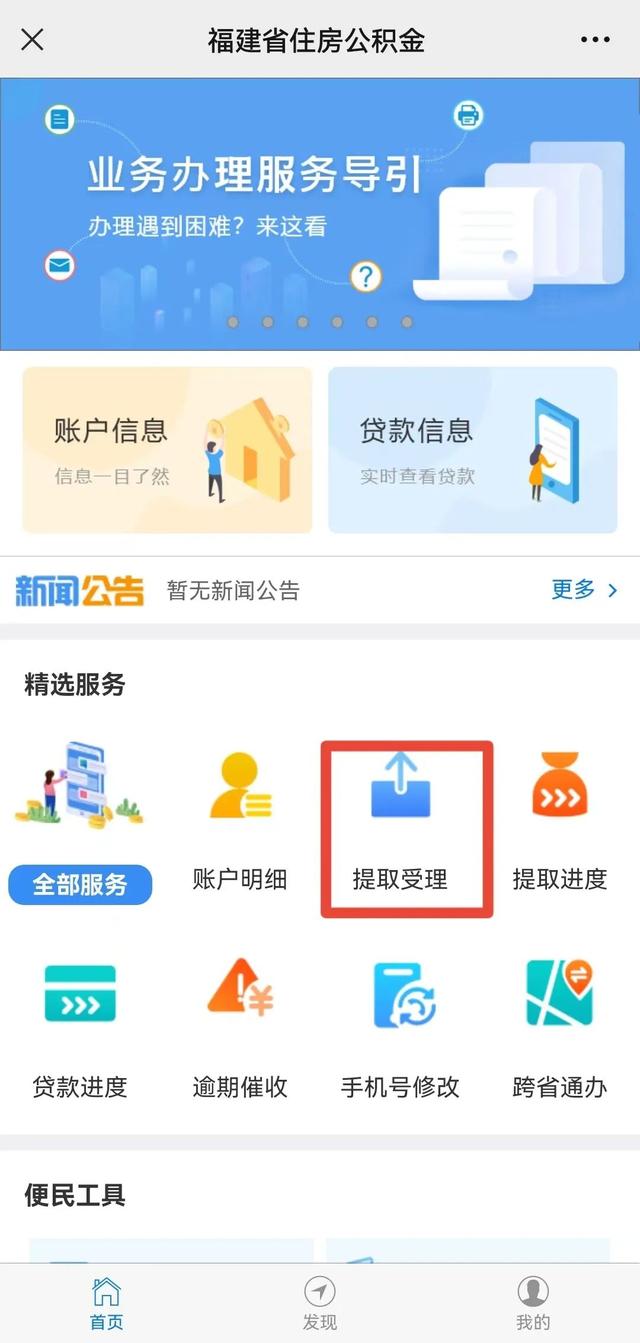Open the three-dot overflow menu
The image size is (640, 1343).
pos(595,40)
